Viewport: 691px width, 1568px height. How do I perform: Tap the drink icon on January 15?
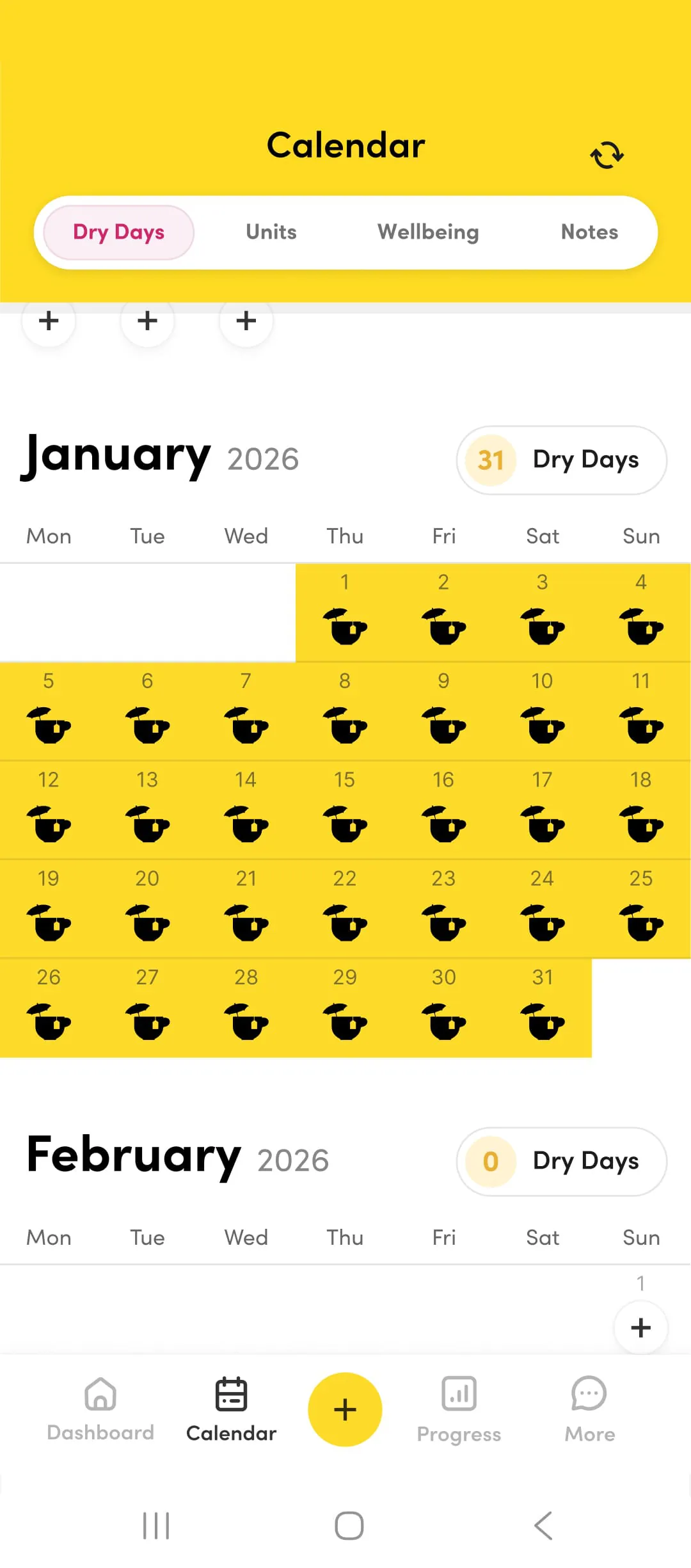pos(345,824)
